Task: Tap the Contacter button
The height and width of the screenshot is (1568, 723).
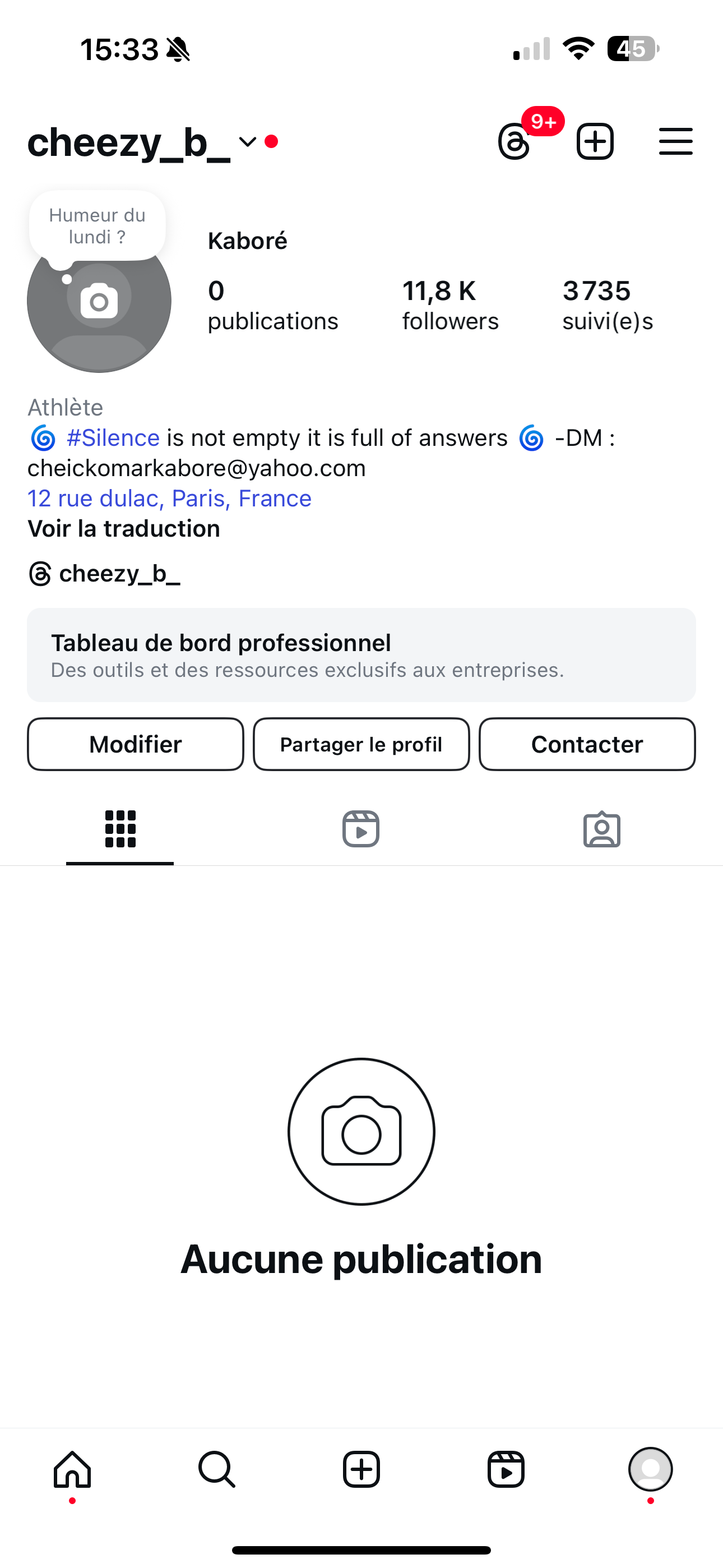Action: point(587,744)
